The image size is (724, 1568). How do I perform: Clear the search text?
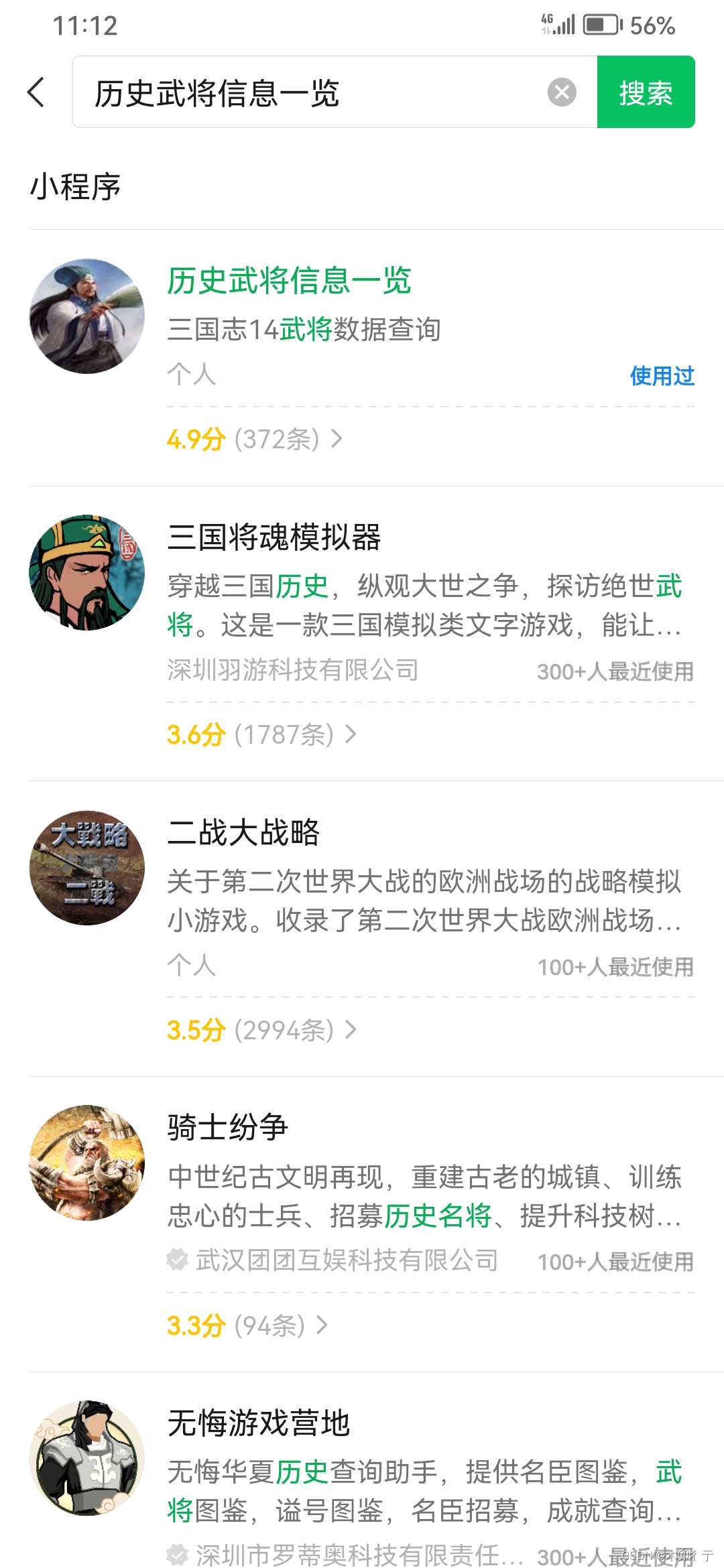(562, 92)
